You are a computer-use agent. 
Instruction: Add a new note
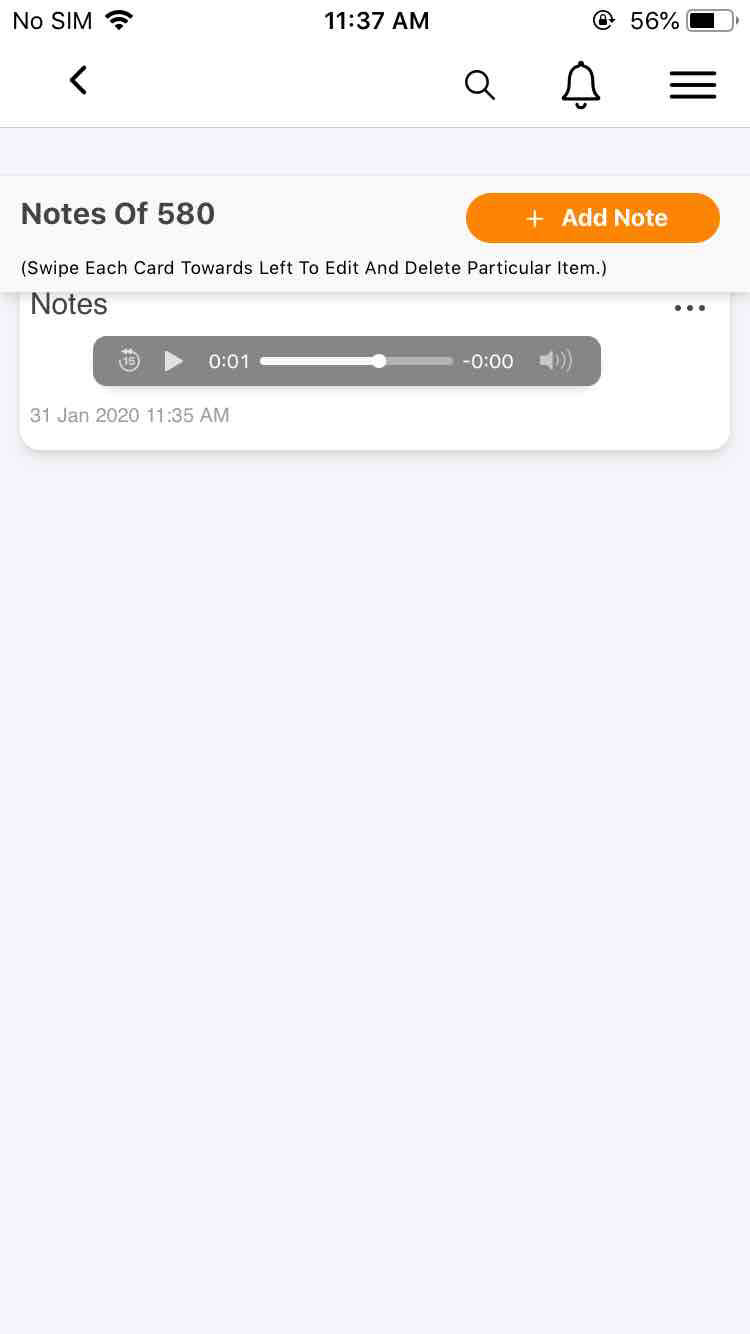593,218
